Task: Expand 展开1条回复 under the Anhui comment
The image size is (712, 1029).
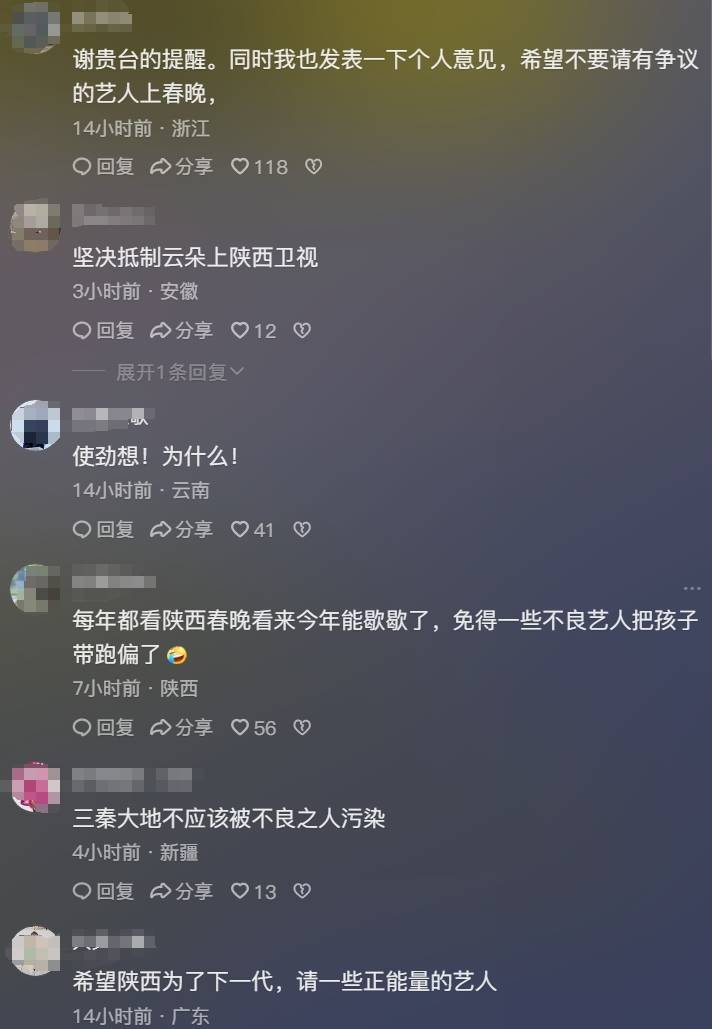Action: [x=180, y=372]
